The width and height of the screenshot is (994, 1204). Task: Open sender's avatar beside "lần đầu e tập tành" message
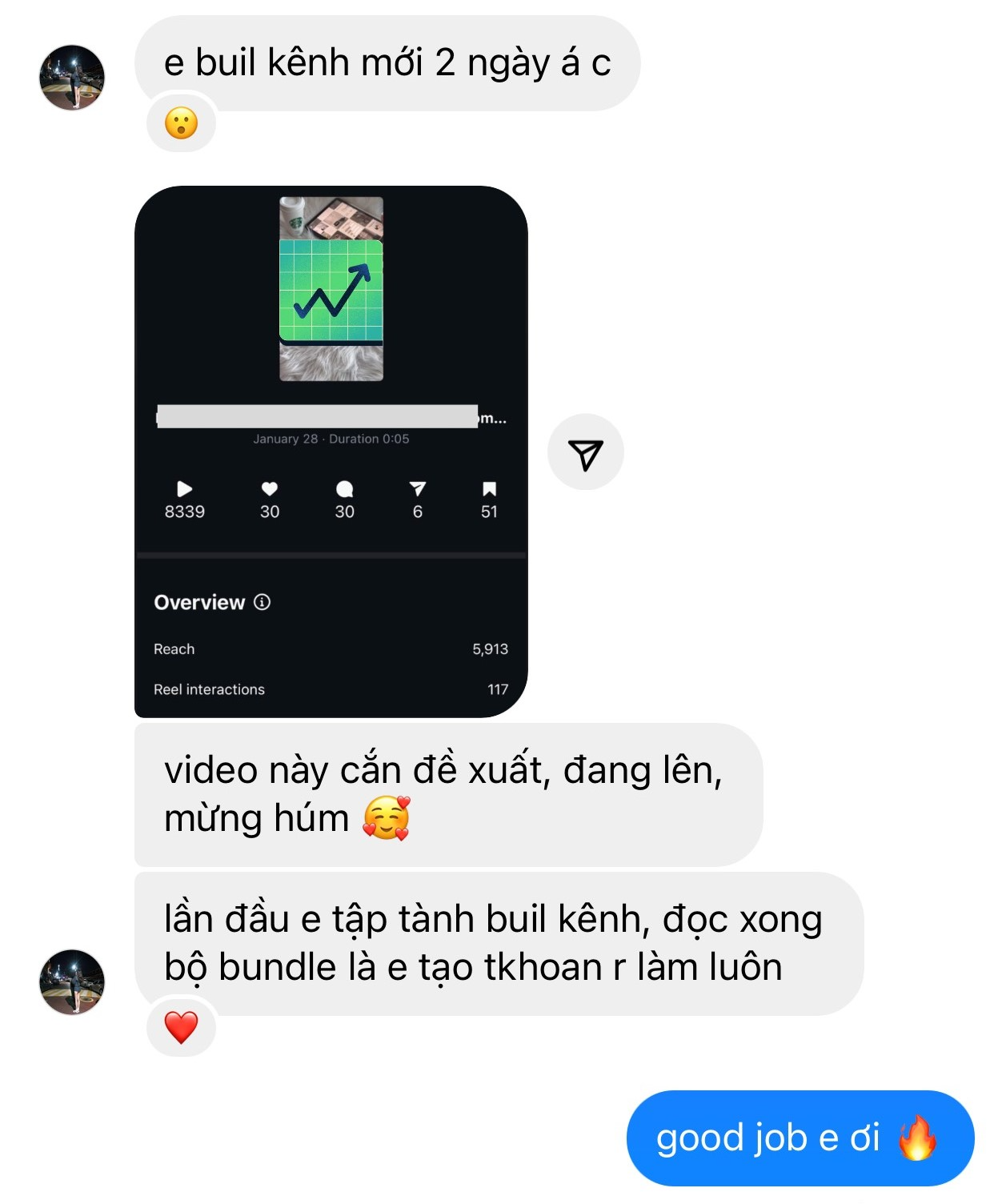coord(72,981)
